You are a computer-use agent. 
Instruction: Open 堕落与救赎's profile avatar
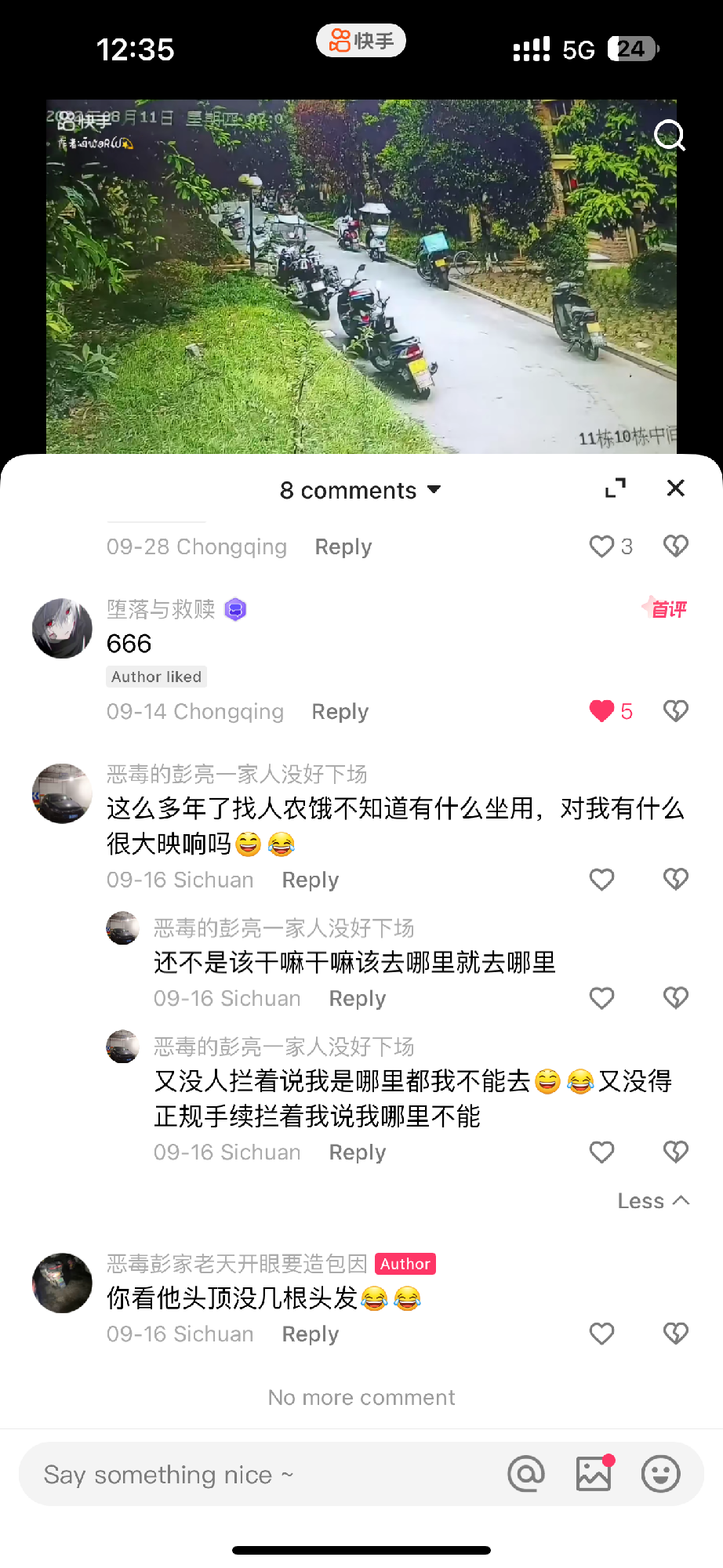point(62,628)
